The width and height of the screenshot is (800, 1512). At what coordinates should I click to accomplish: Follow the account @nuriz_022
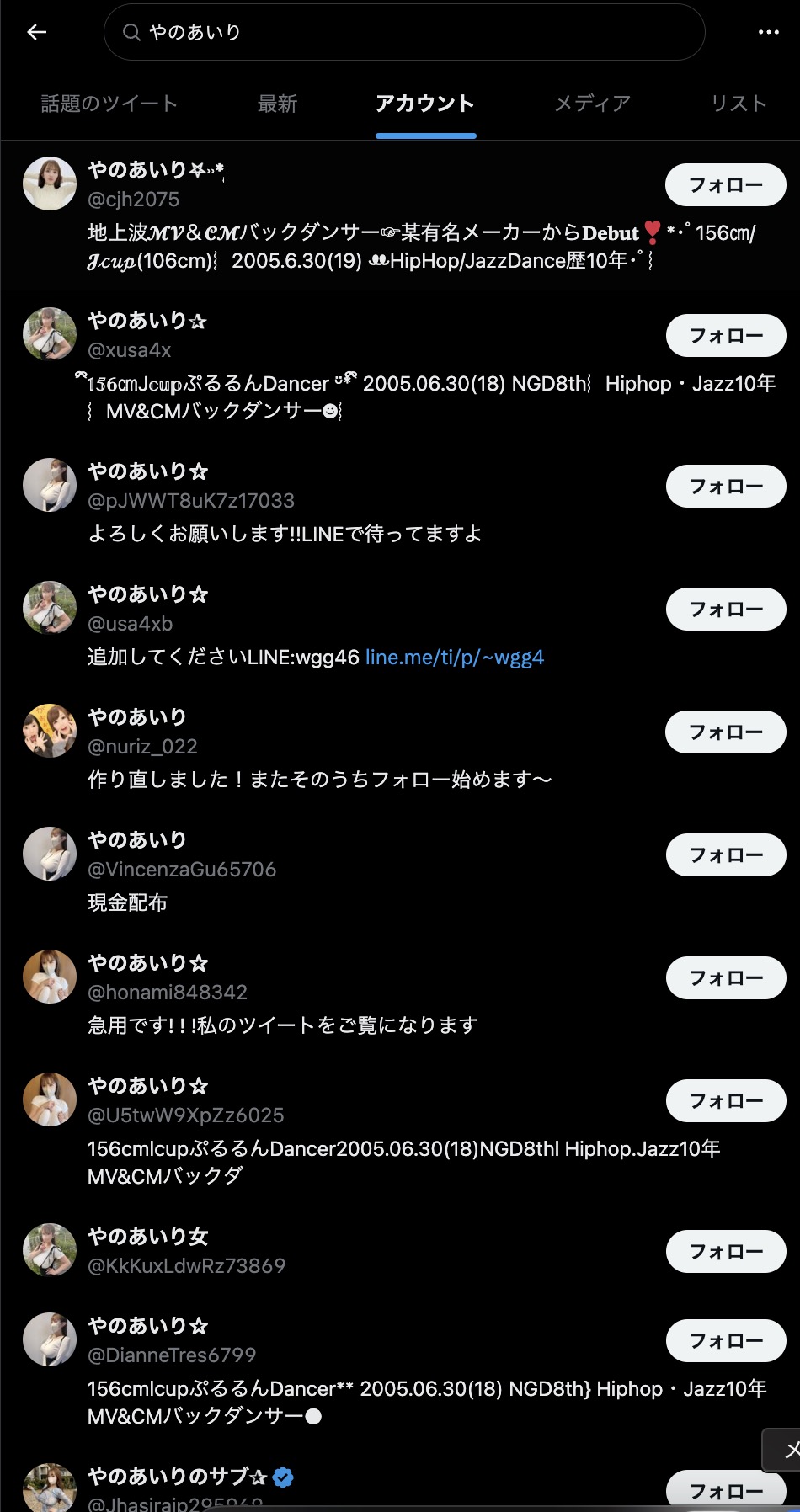point(725,732)
